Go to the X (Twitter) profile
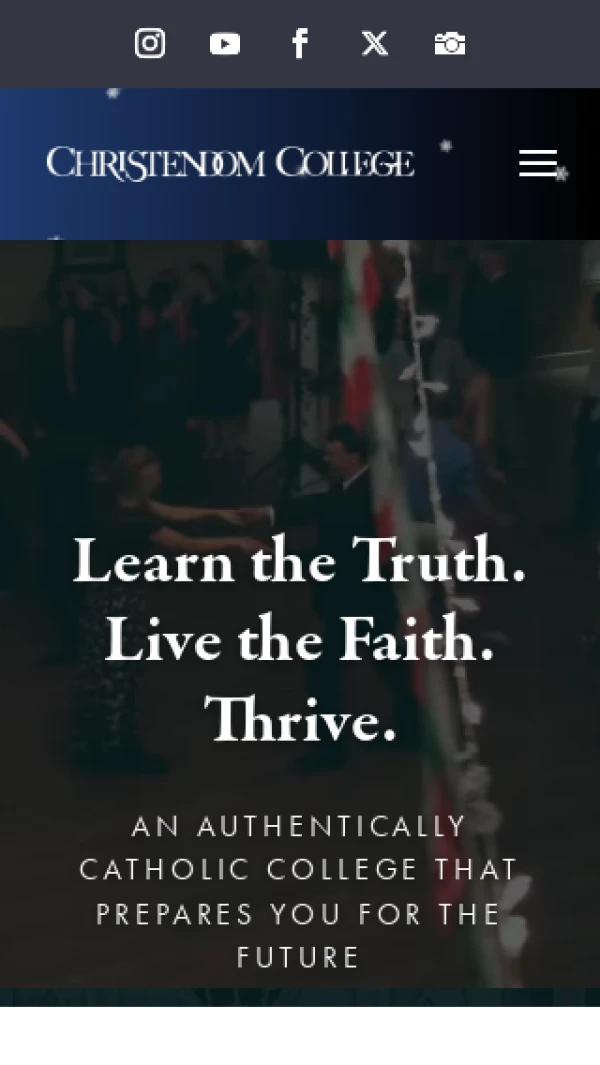Viewport: 600px width, 1065px height. 375,43
